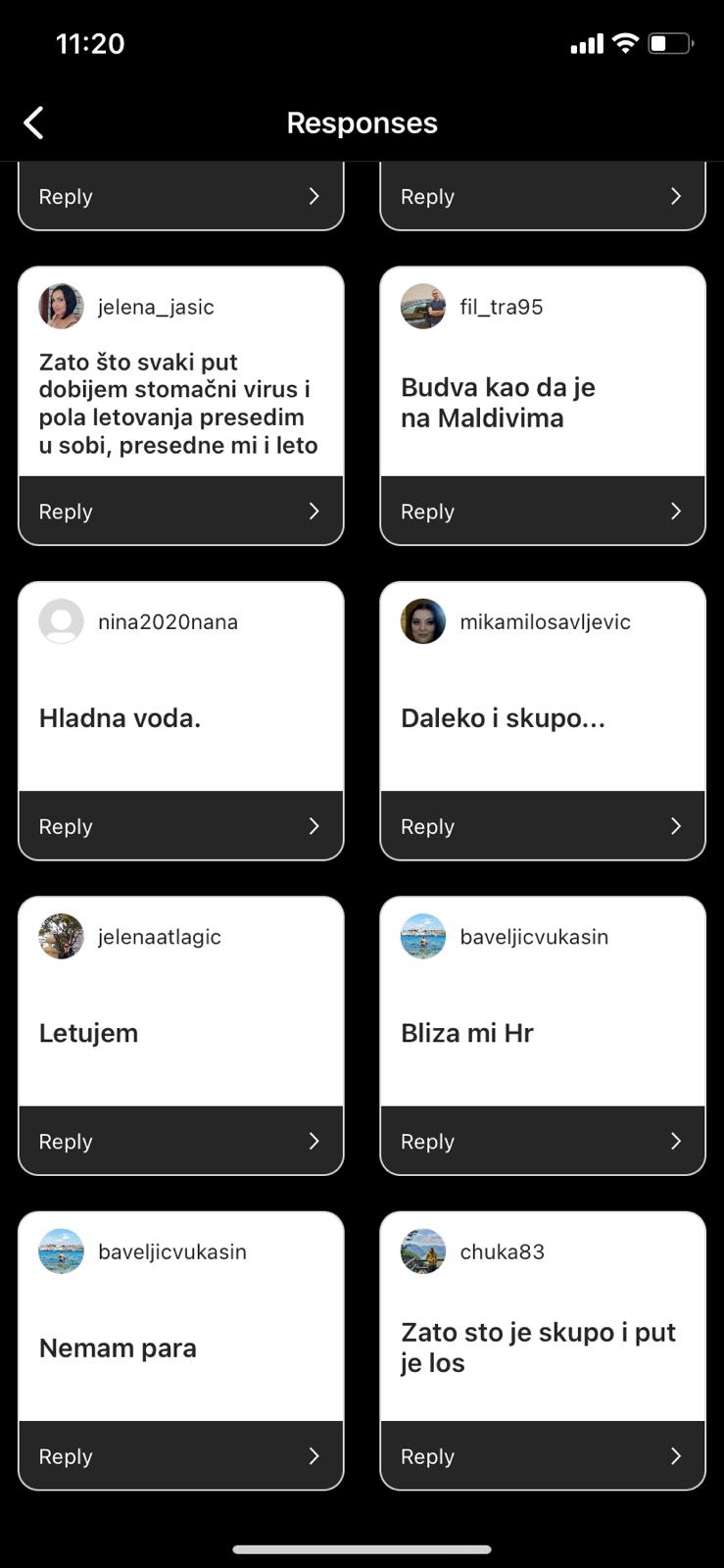Image resolution: width=724 pixels, height=1568 pixels.
Task: Select the Responses header title
Action: (x=362, y=122)
